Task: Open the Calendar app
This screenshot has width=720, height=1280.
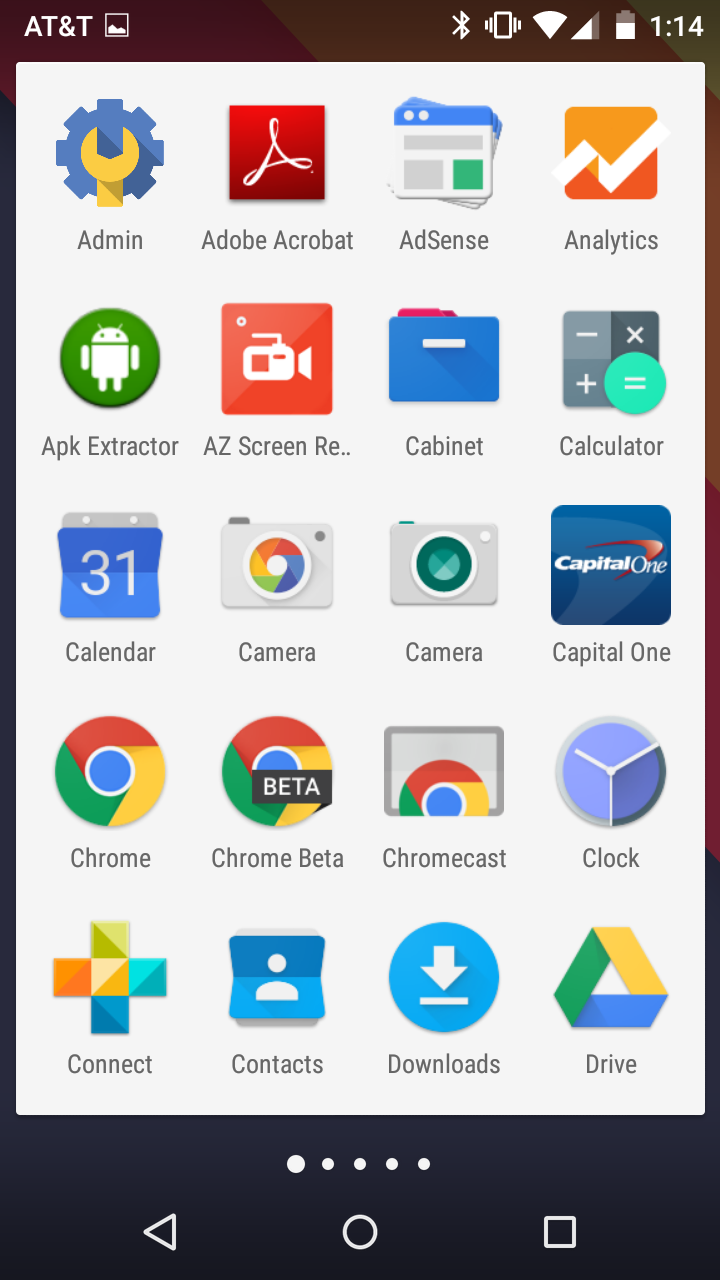Action: [110, 565]
